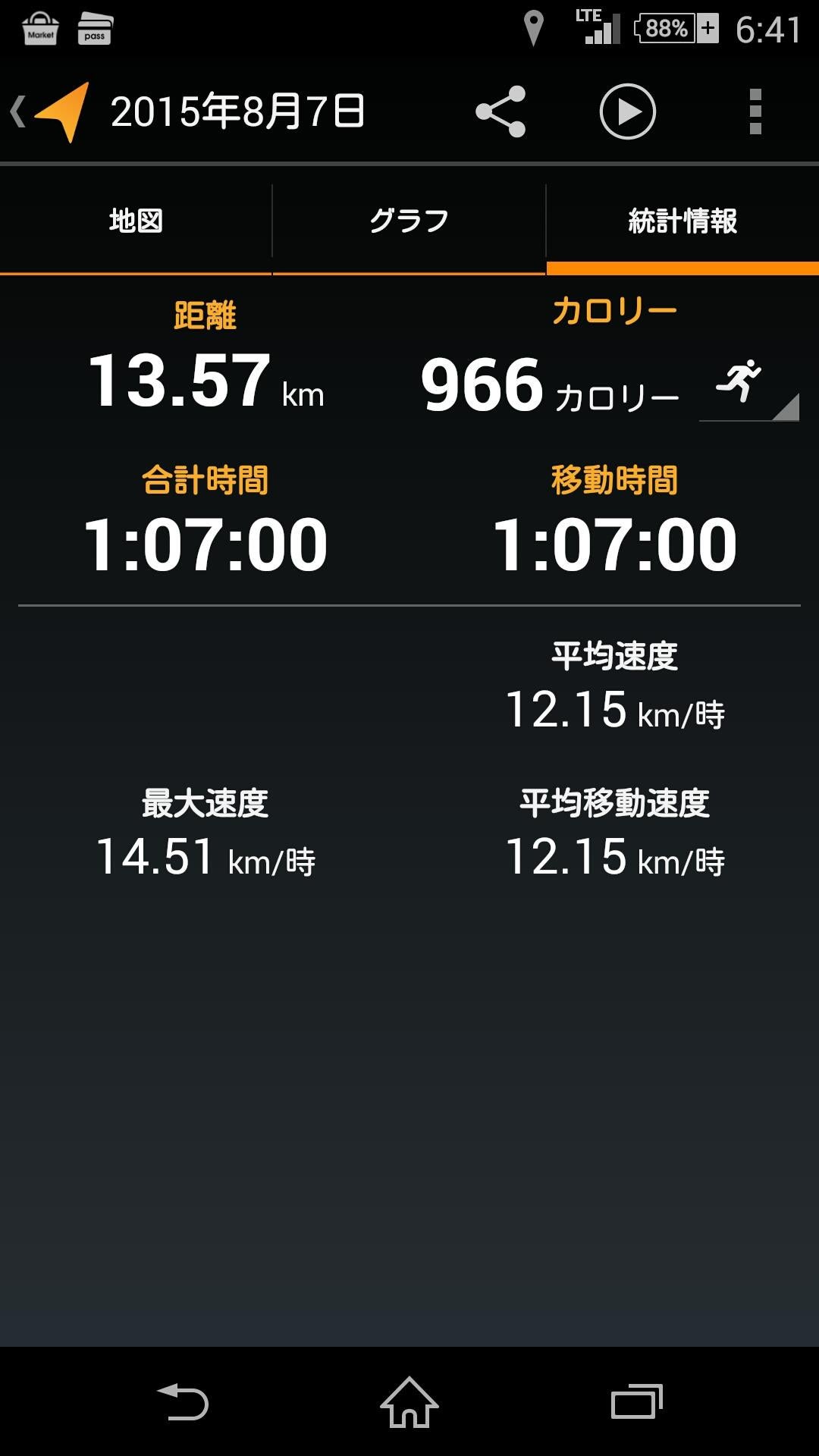The height and width of the screenshot is (1456, 819).
Task: Switch to the グラフ tab
Action: pos(409,221)
